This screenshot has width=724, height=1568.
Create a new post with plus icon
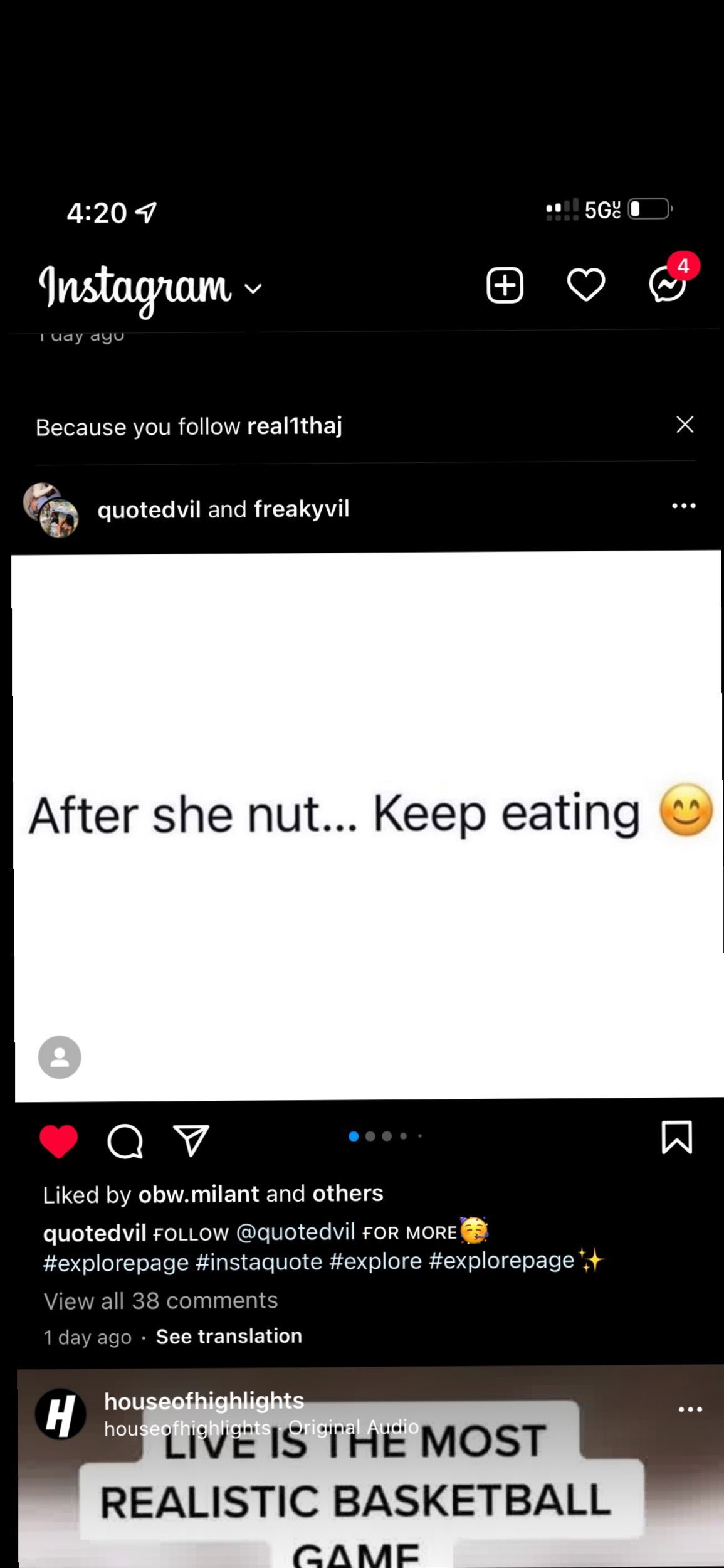505,286
